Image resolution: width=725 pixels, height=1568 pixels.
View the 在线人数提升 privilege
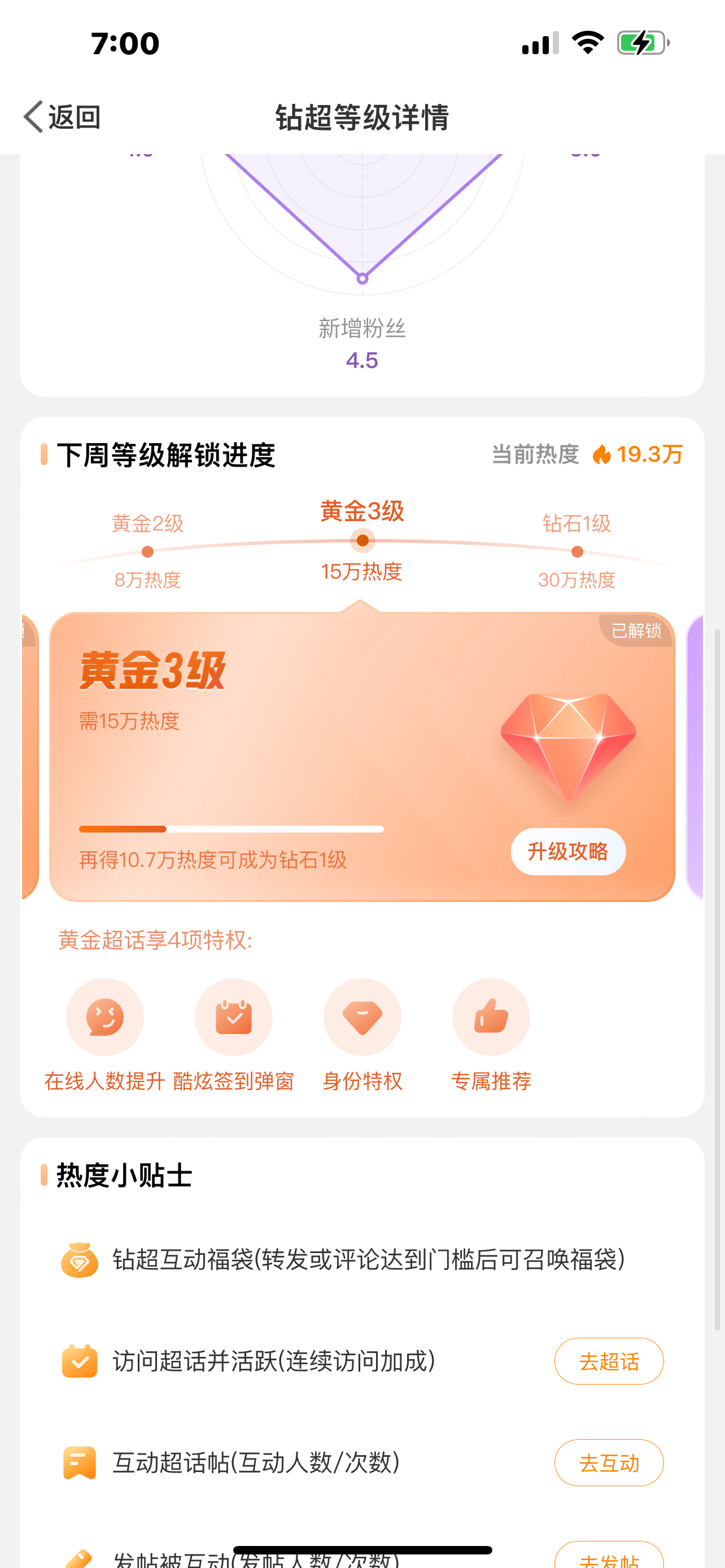click(104, 1034)
